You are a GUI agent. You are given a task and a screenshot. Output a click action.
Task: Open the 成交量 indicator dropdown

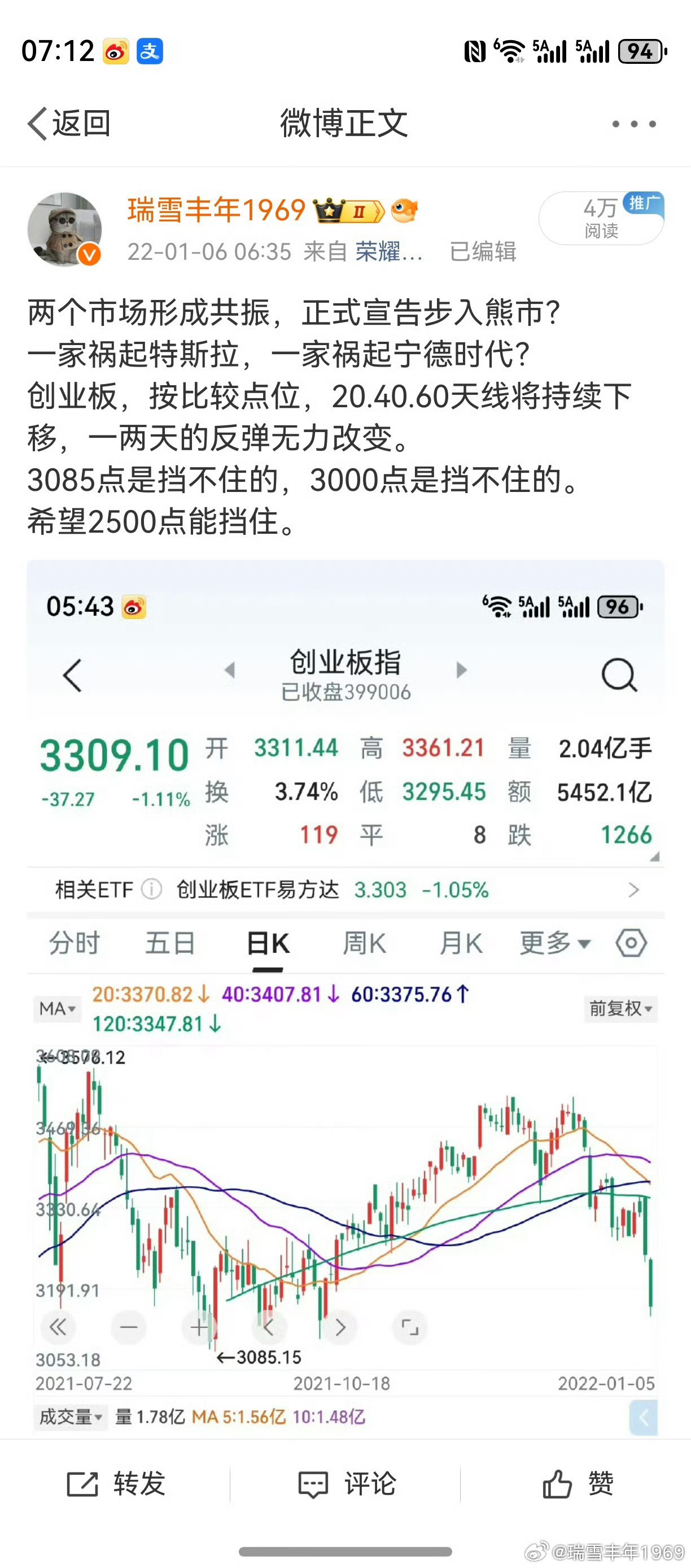71,1417
